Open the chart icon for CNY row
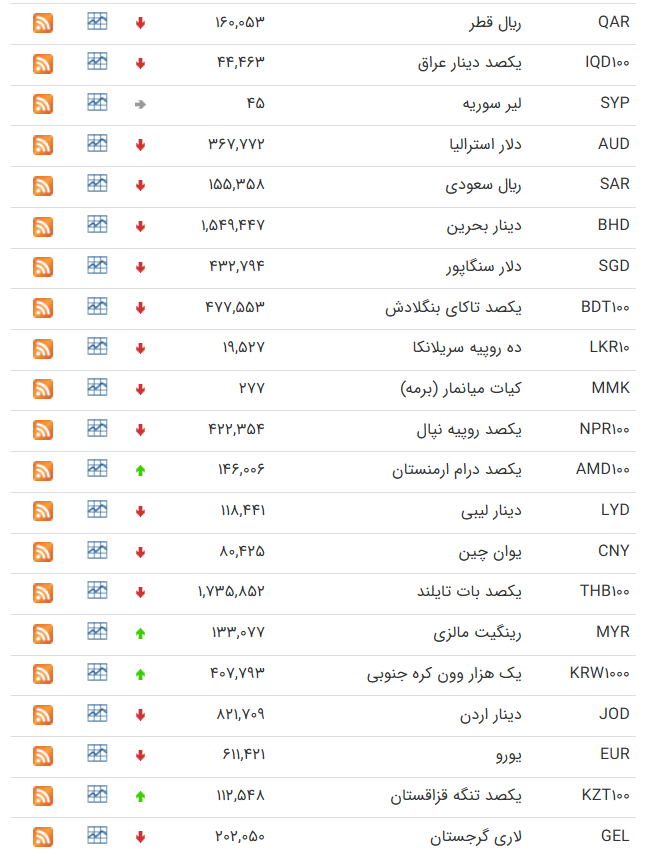The width and height of the screenshot is (645, 856). [x=97, y=549]
